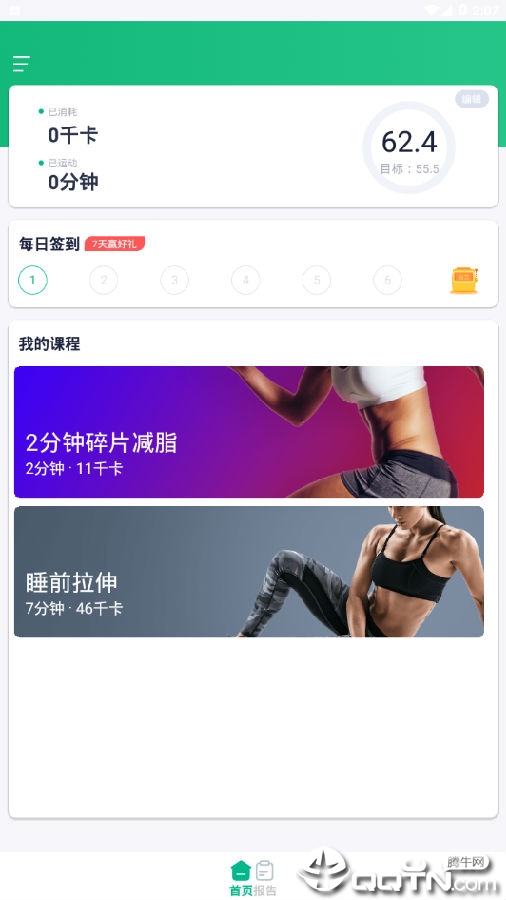506x900 pixels.
Task: Tap the 编辑 edit button
Action: point(472,99)
